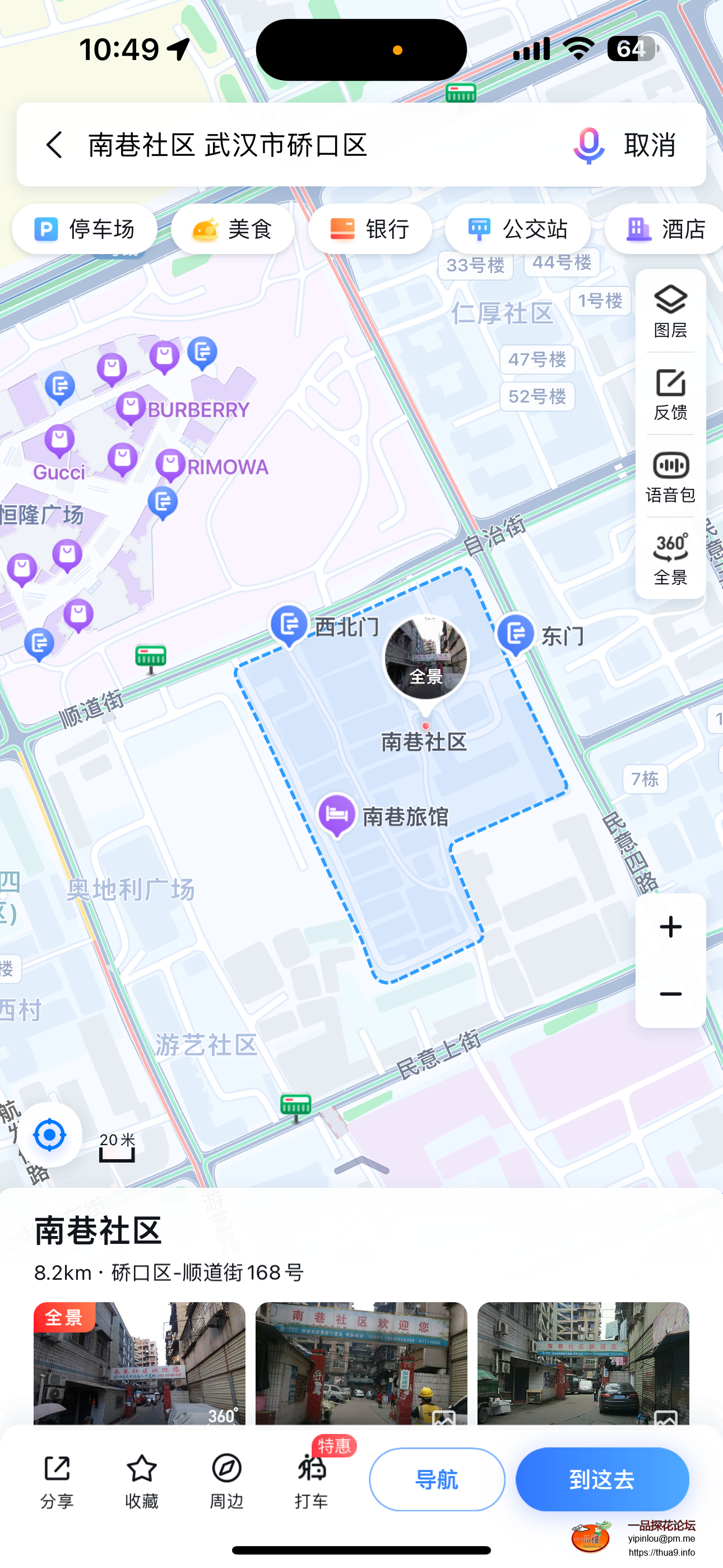The width and height of the screenshot is (723, 1568).
Task: Save 南巷社区 to 收藏 favorites
Action: tap(142, 1481)
